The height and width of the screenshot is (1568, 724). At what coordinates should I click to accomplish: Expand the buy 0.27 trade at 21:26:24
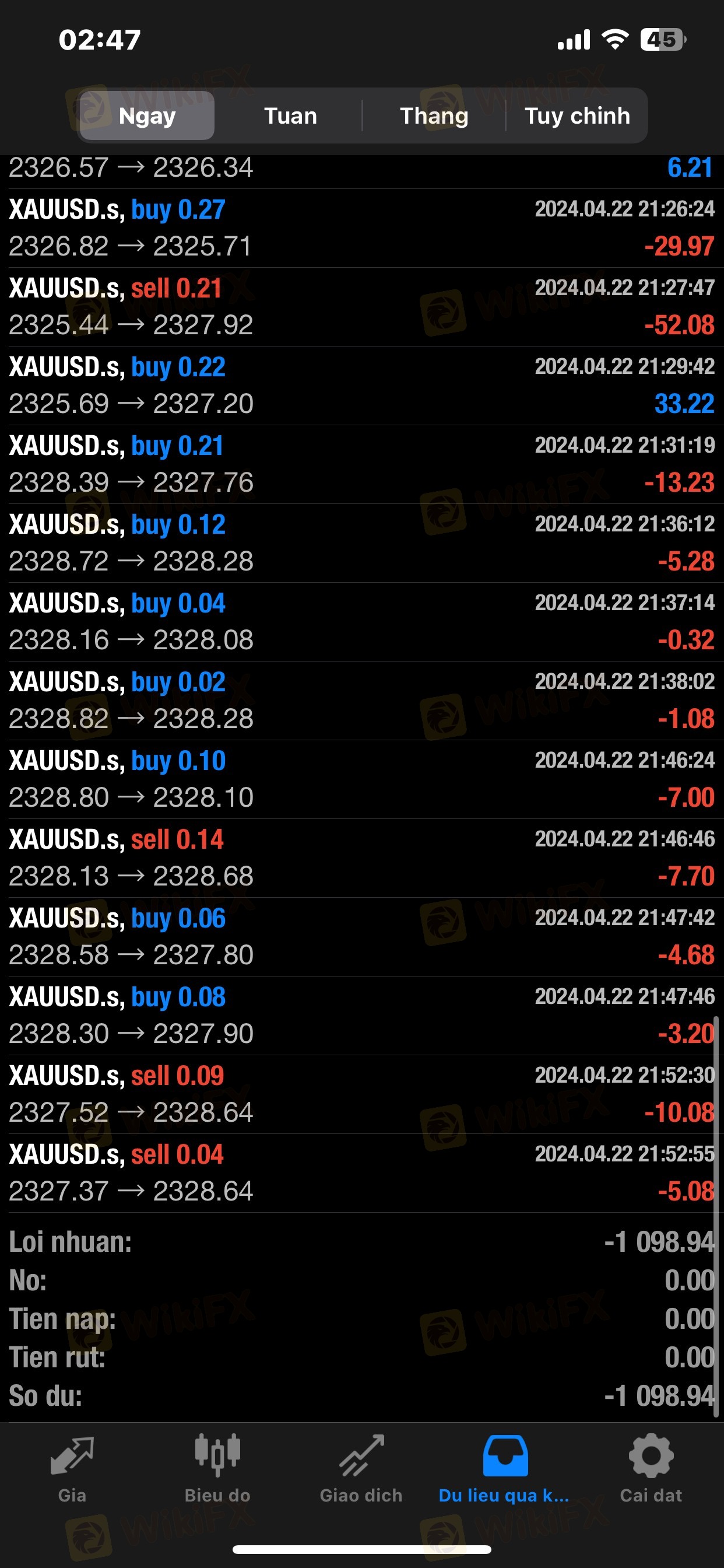pos(361,228)
